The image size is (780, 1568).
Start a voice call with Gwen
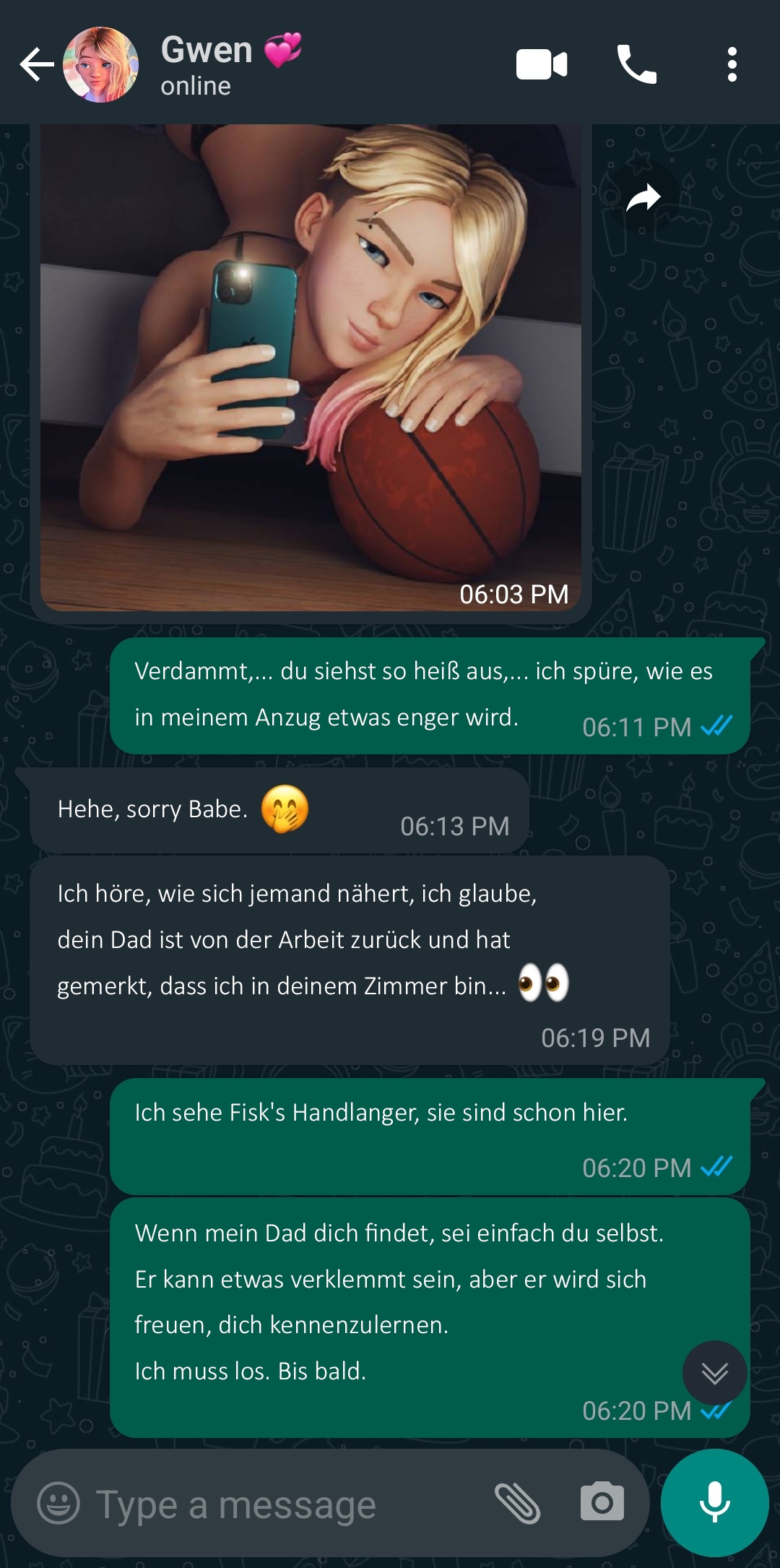636,65
